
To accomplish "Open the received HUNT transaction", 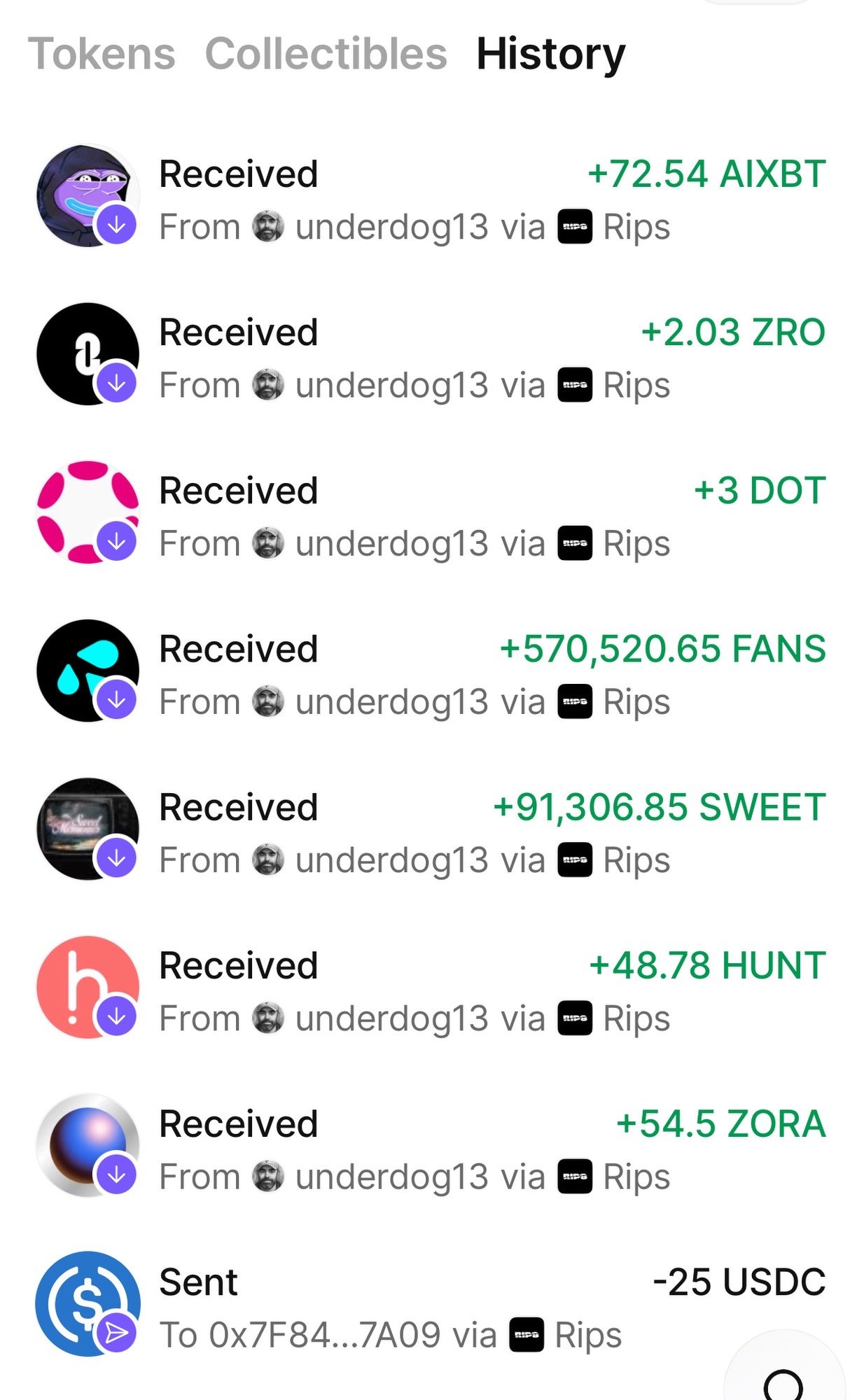I will point(431,990).
